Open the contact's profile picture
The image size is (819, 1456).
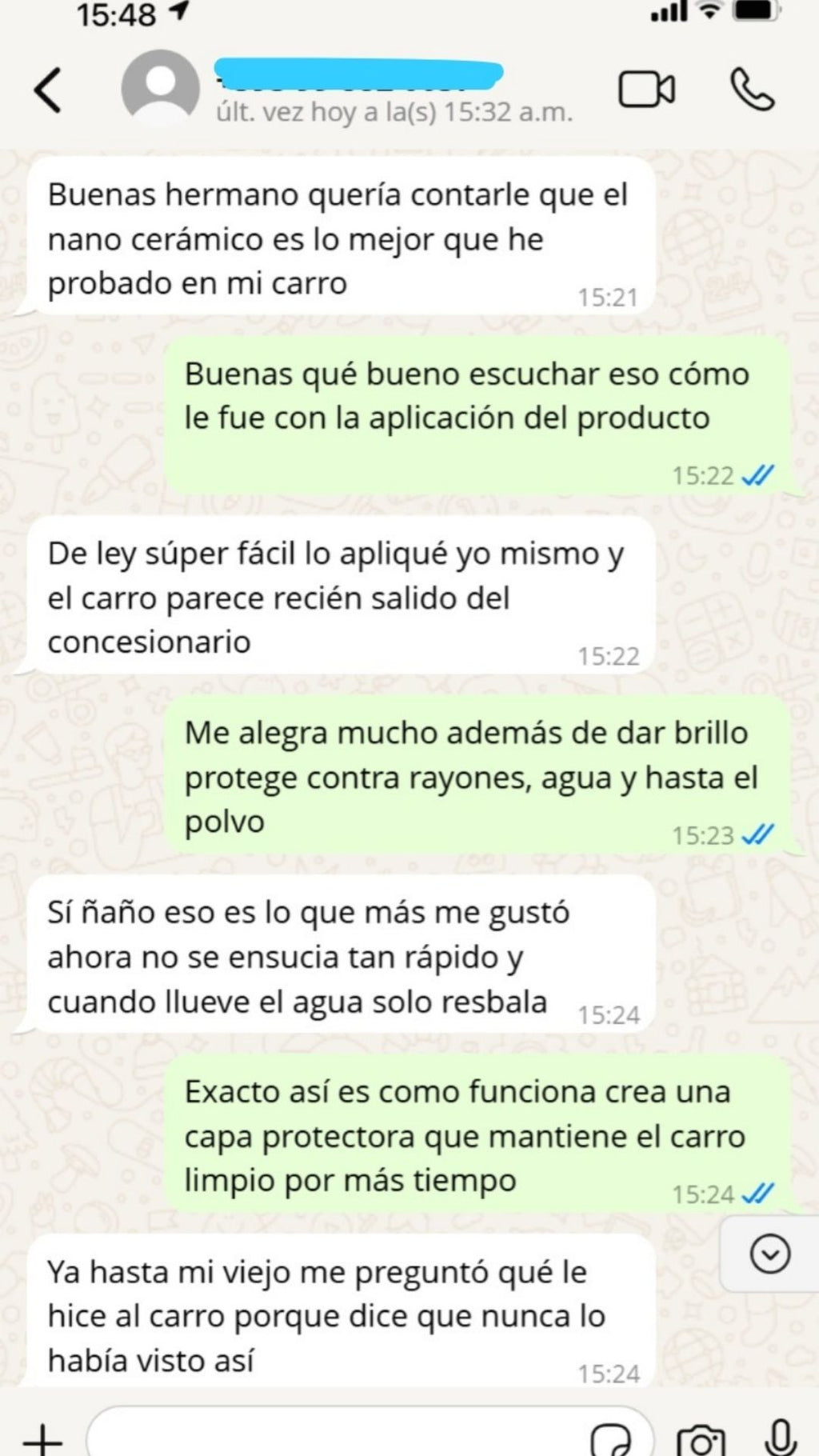(160, 88)
